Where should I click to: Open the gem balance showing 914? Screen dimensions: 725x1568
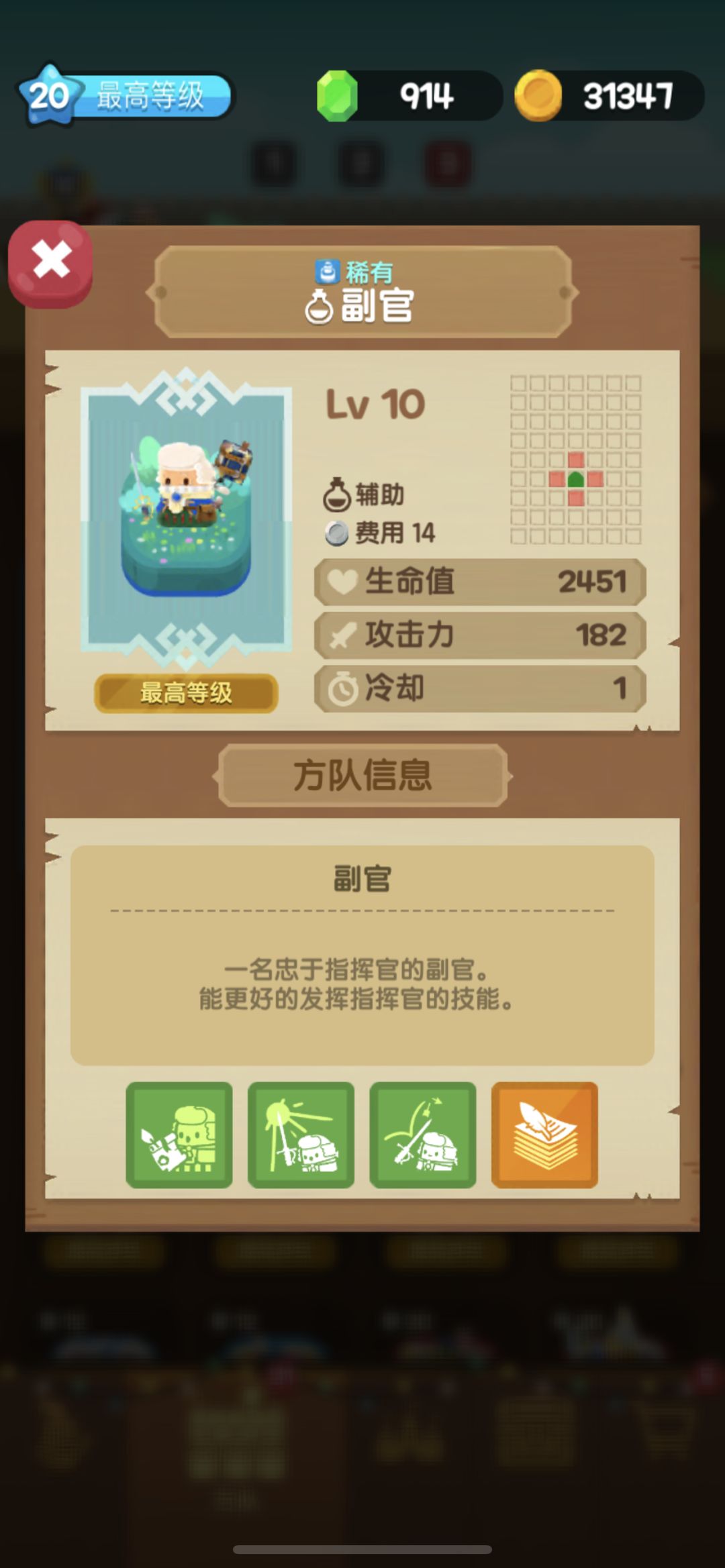click(x=403, y=94)
